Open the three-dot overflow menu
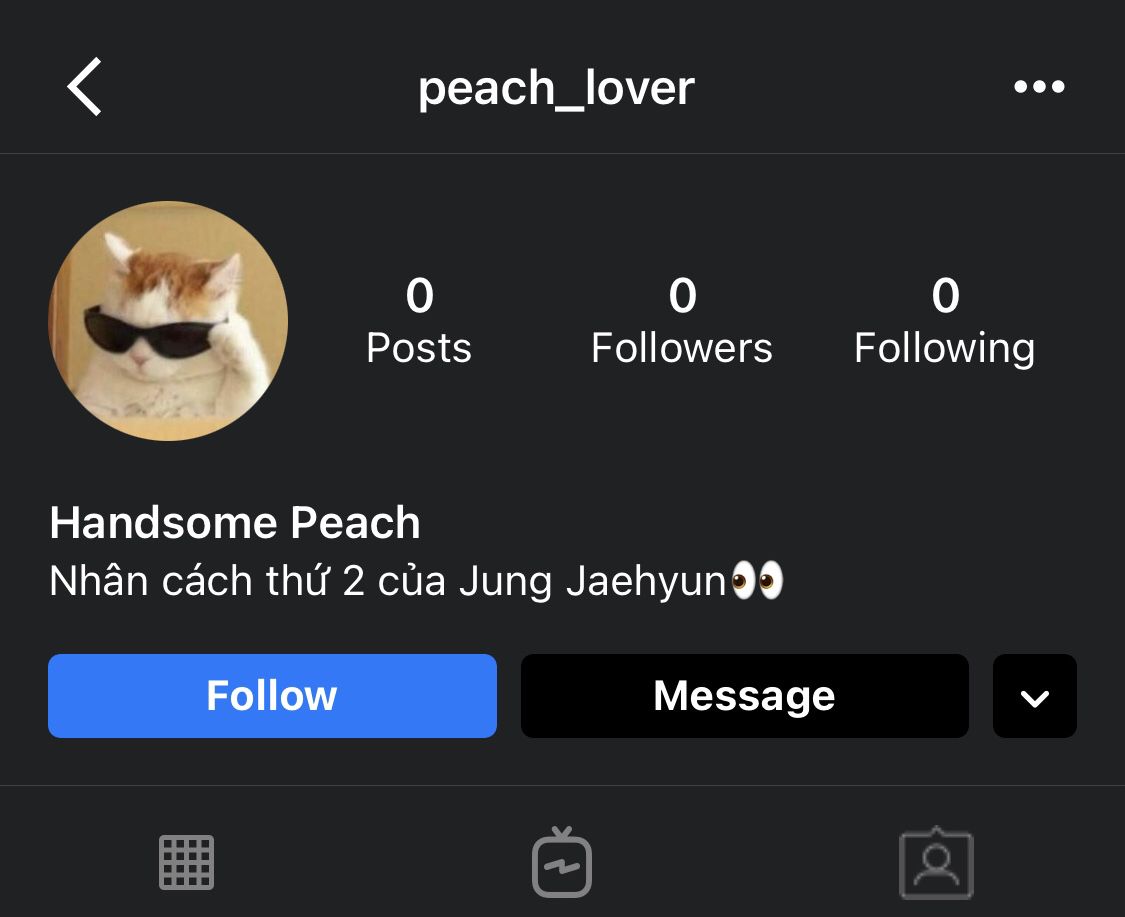The width and height of the screenshot is (1125, 917). (x=1039, y=87)
